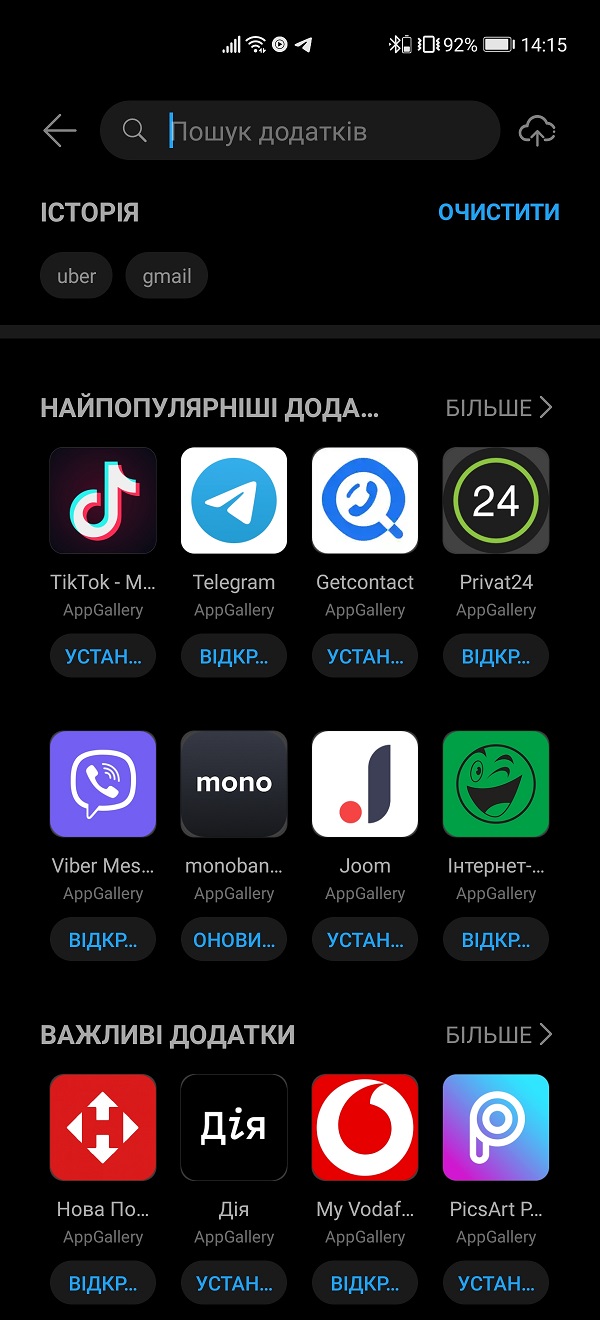Show more under 'ВАЖЛИВІ ДОДАТКИ'
The height and width of the screenshot is (1320, 600).
(x=499, y=1034)
